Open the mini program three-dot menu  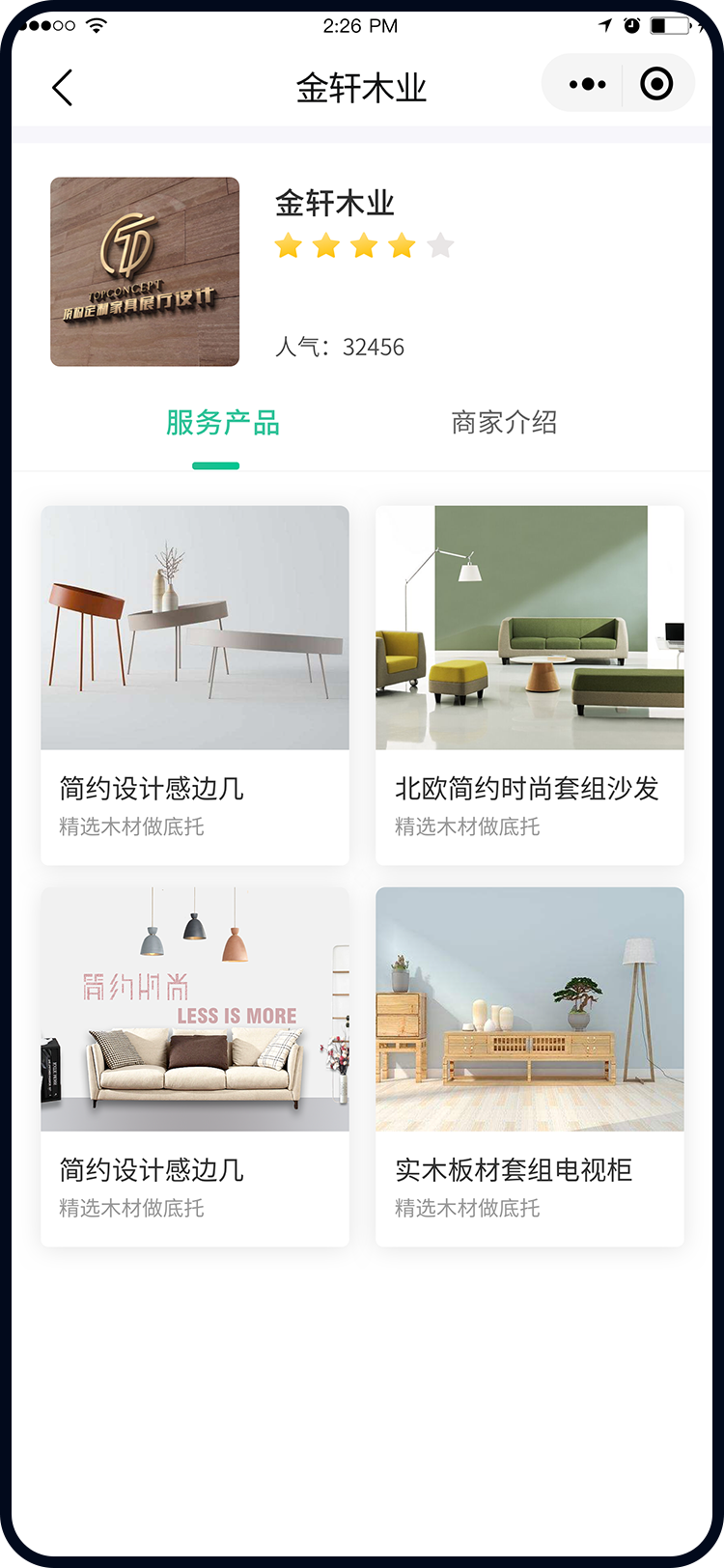click(588, 84)
